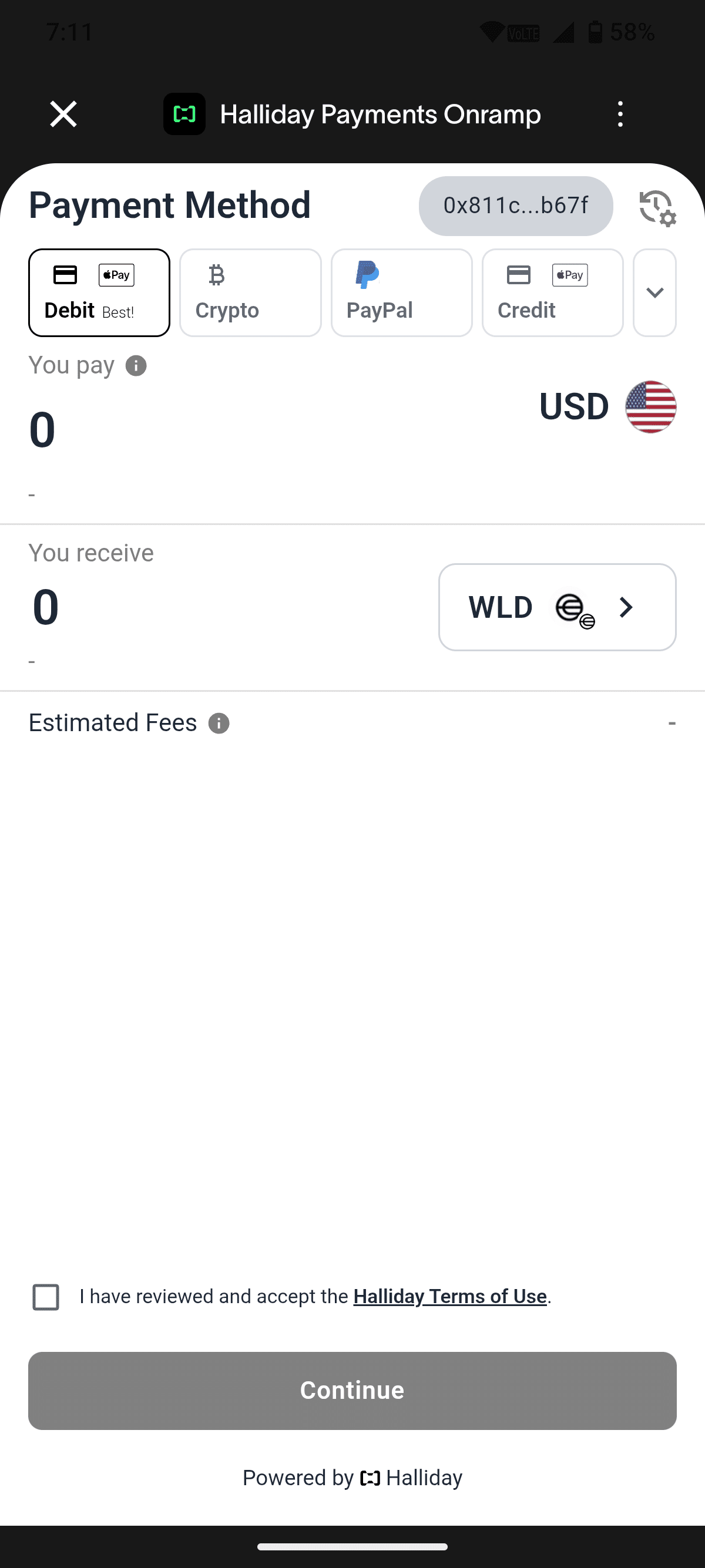705x1568 pixels.
Task: Open Halliday Terms of Use link
Action: point(449,1297)
